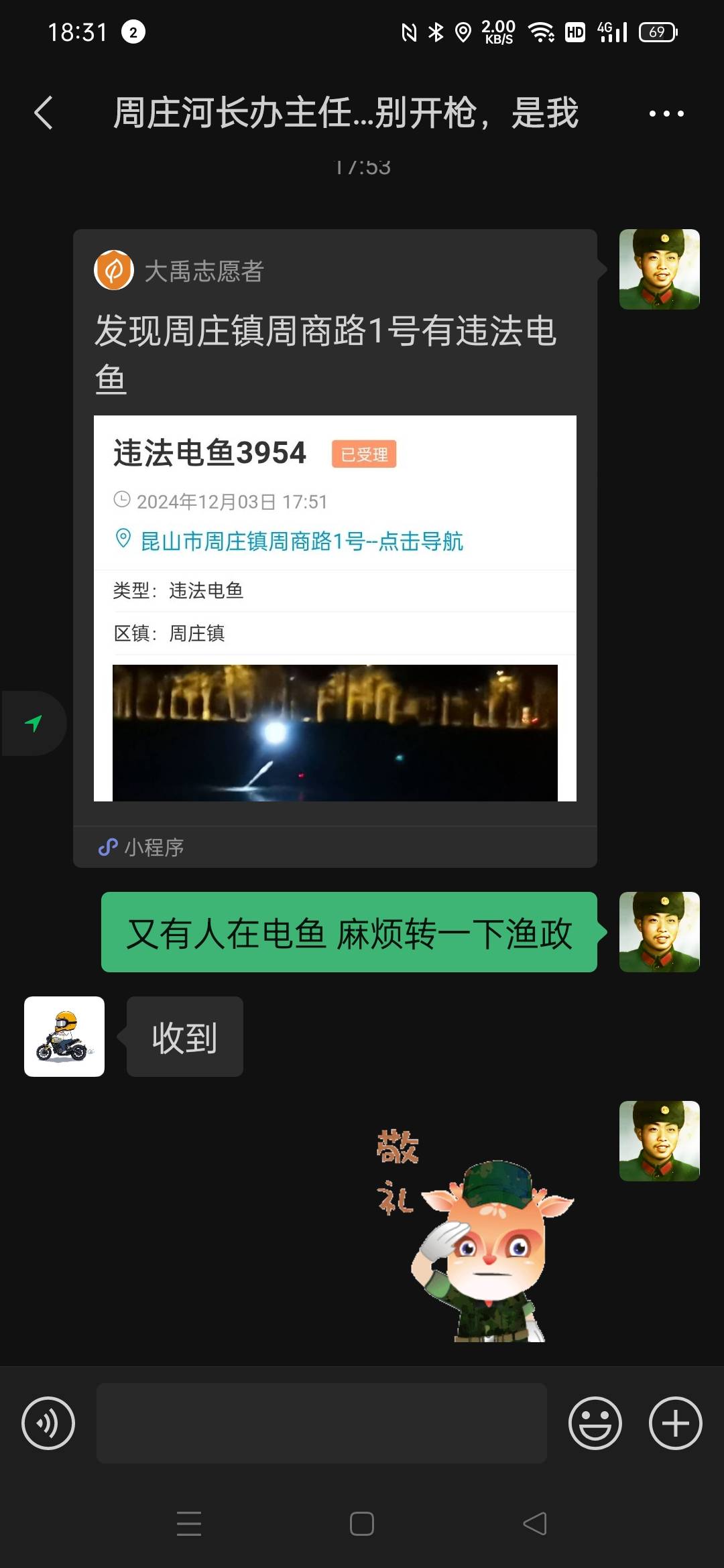Open the chat's three-dot menu
Screen dimensions: 724x1568
(666, 113)
